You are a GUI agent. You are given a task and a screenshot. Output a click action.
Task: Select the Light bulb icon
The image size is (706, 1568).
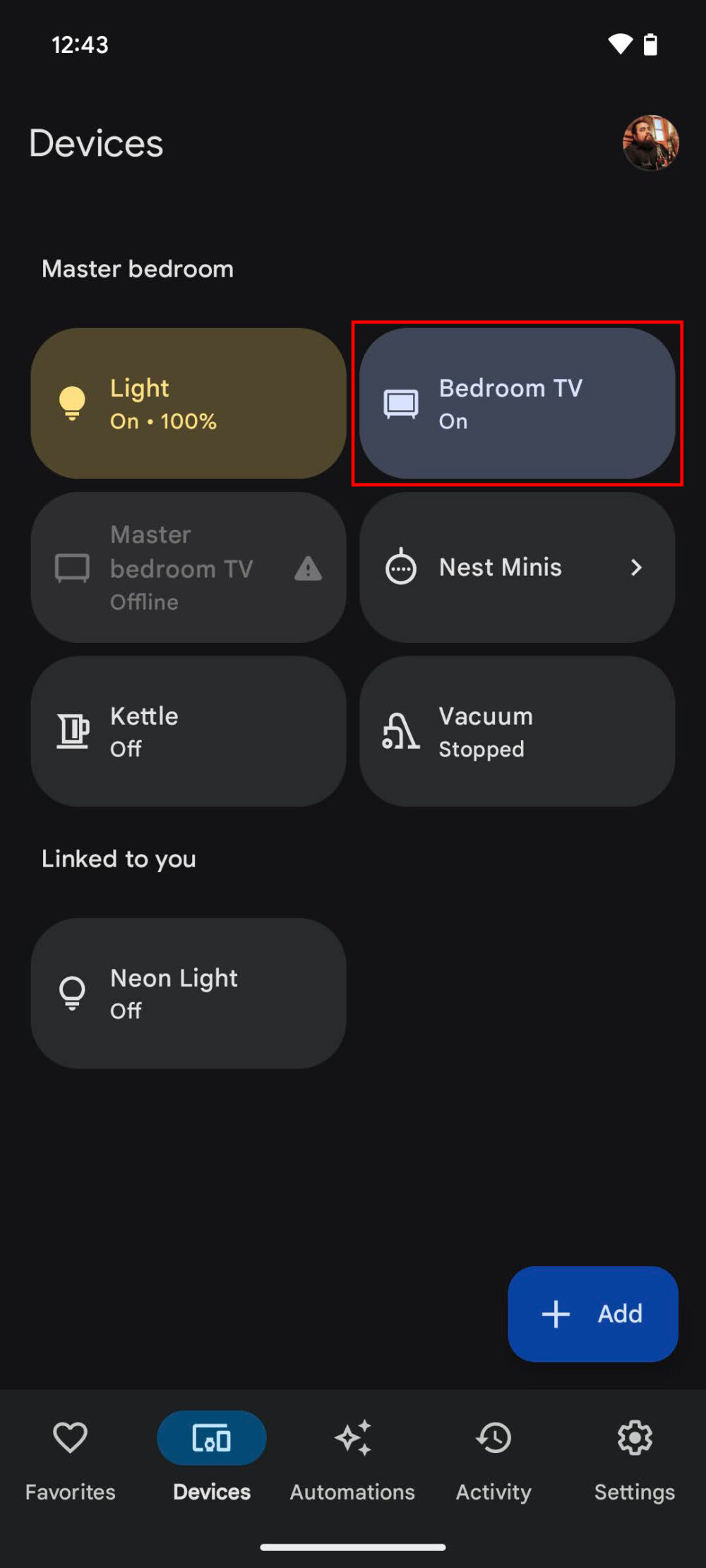71,402
